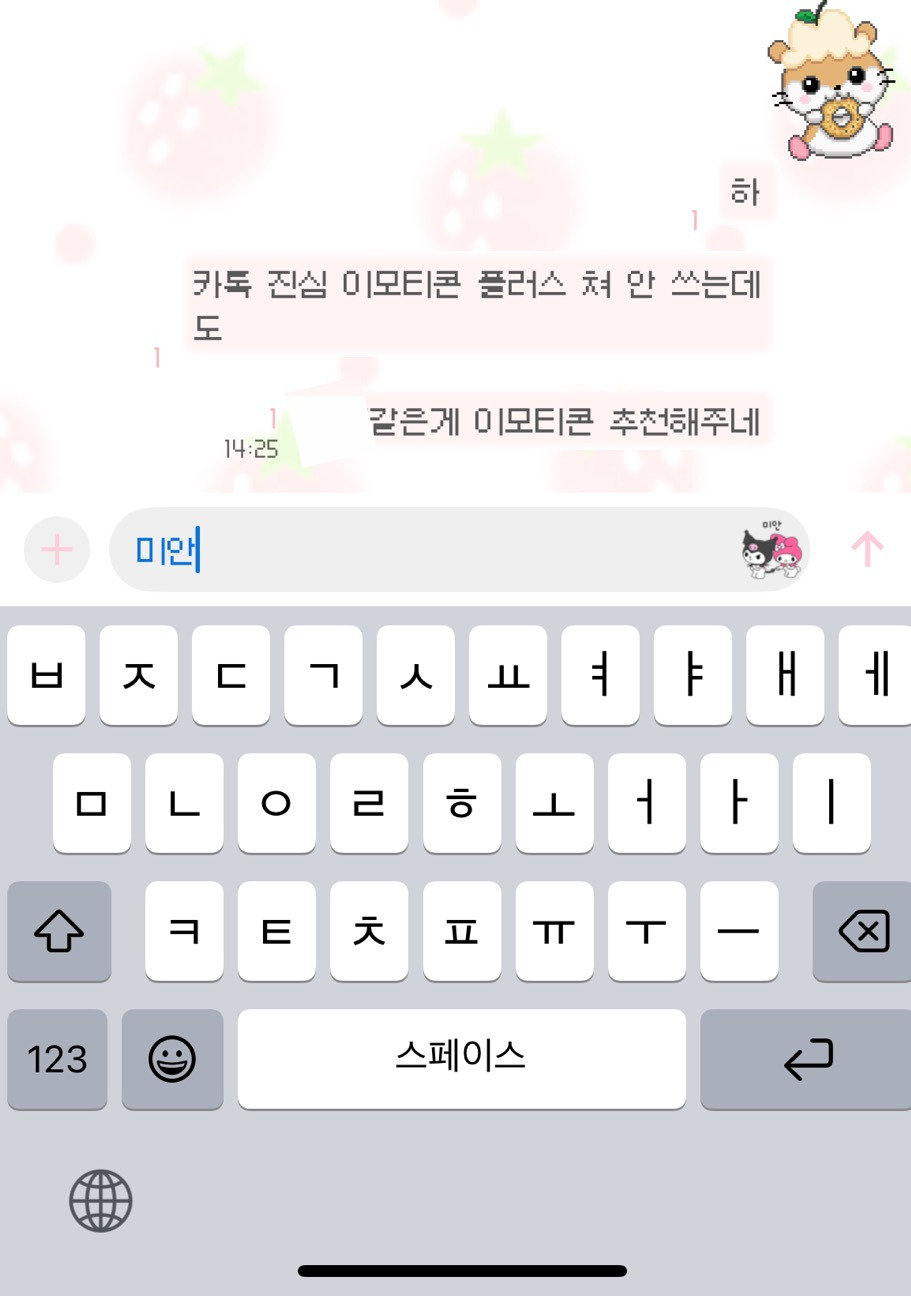Tap the 스페이스 space bar
The height and width of the screenshot is (1296, 911).
pos(461,1059)
